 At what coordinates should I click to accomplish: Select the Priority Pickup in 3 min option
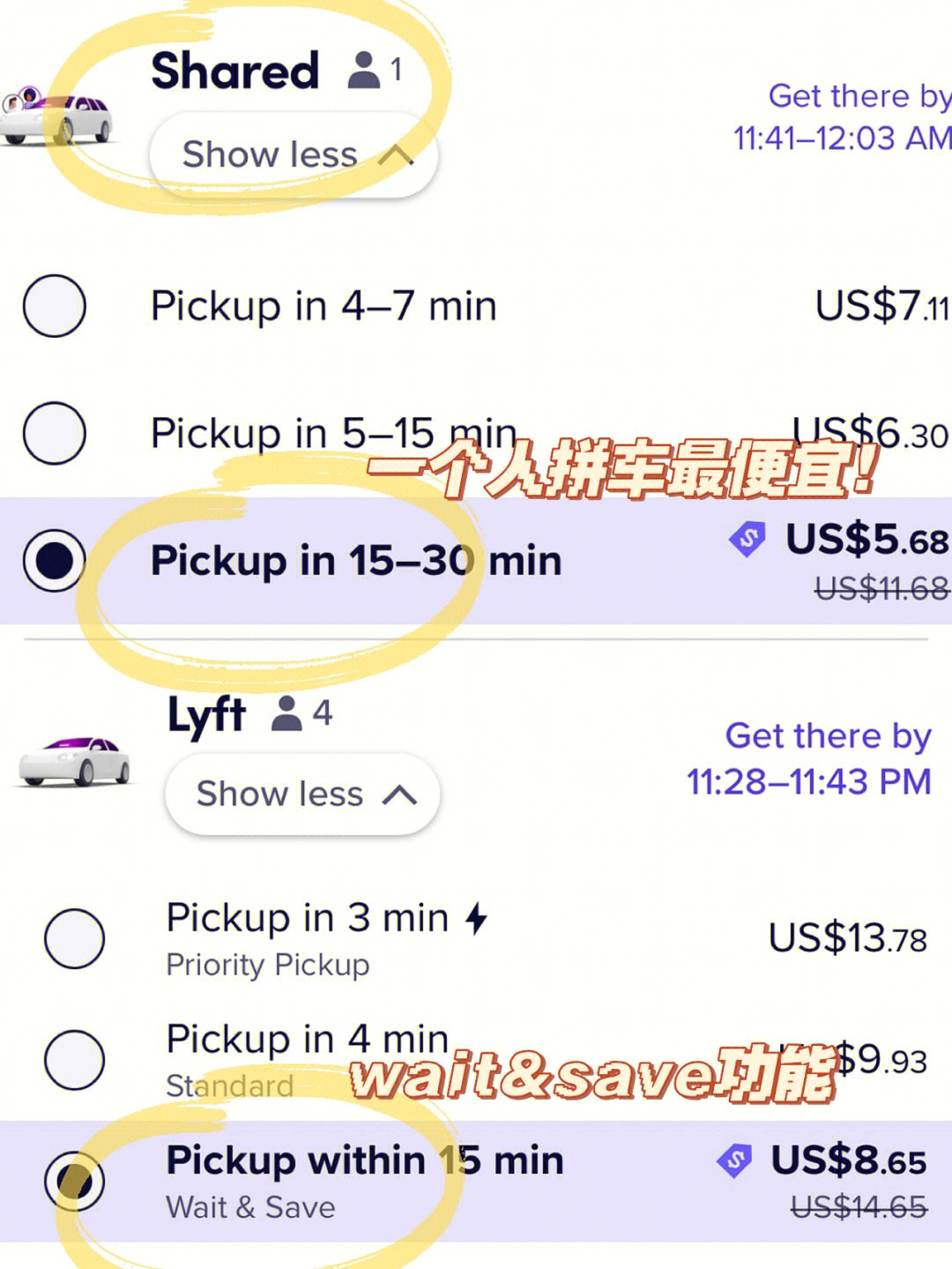click(74, 937)
